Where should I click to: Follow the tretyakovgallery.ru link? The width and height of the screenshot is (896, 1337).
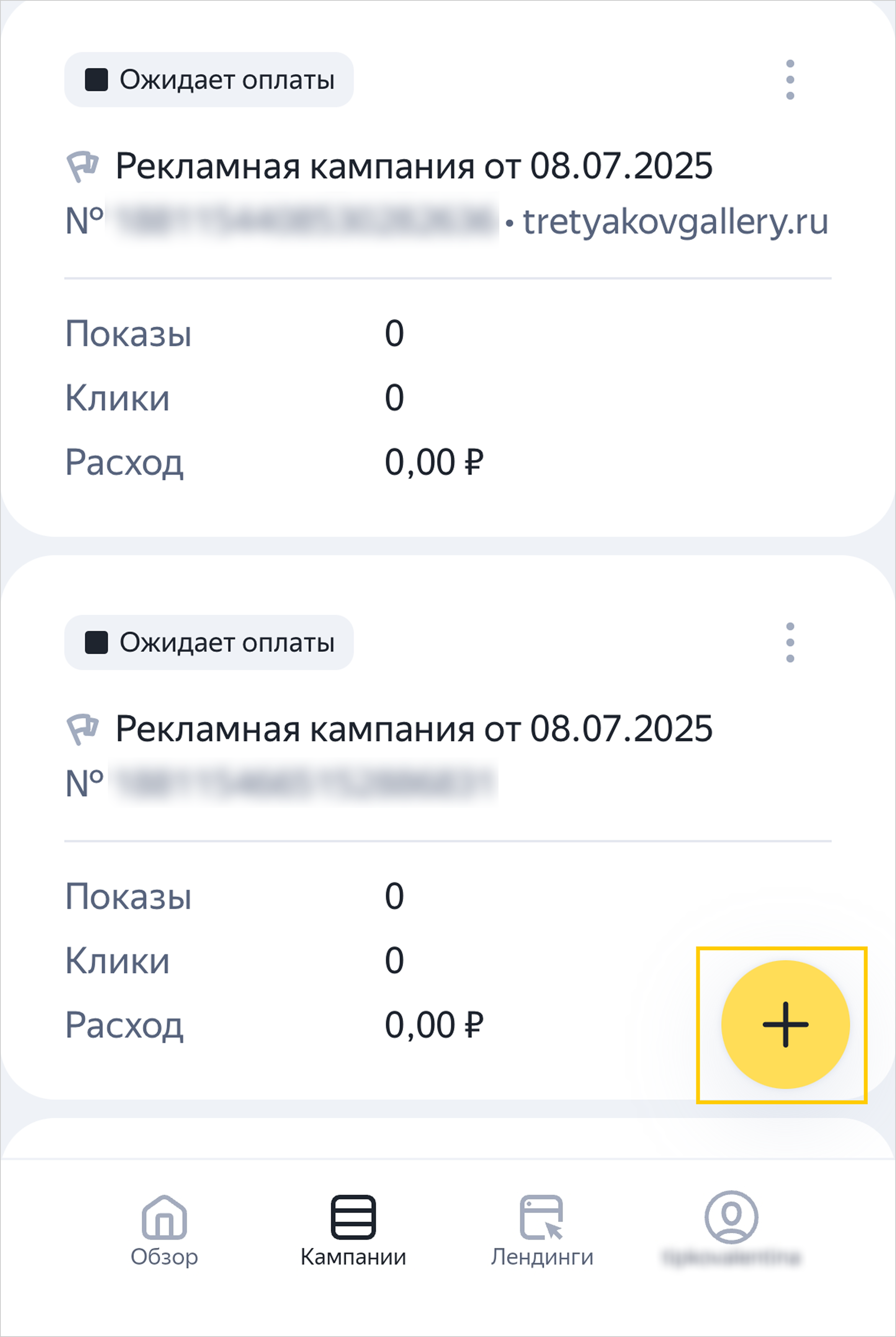tap(675, 222)
